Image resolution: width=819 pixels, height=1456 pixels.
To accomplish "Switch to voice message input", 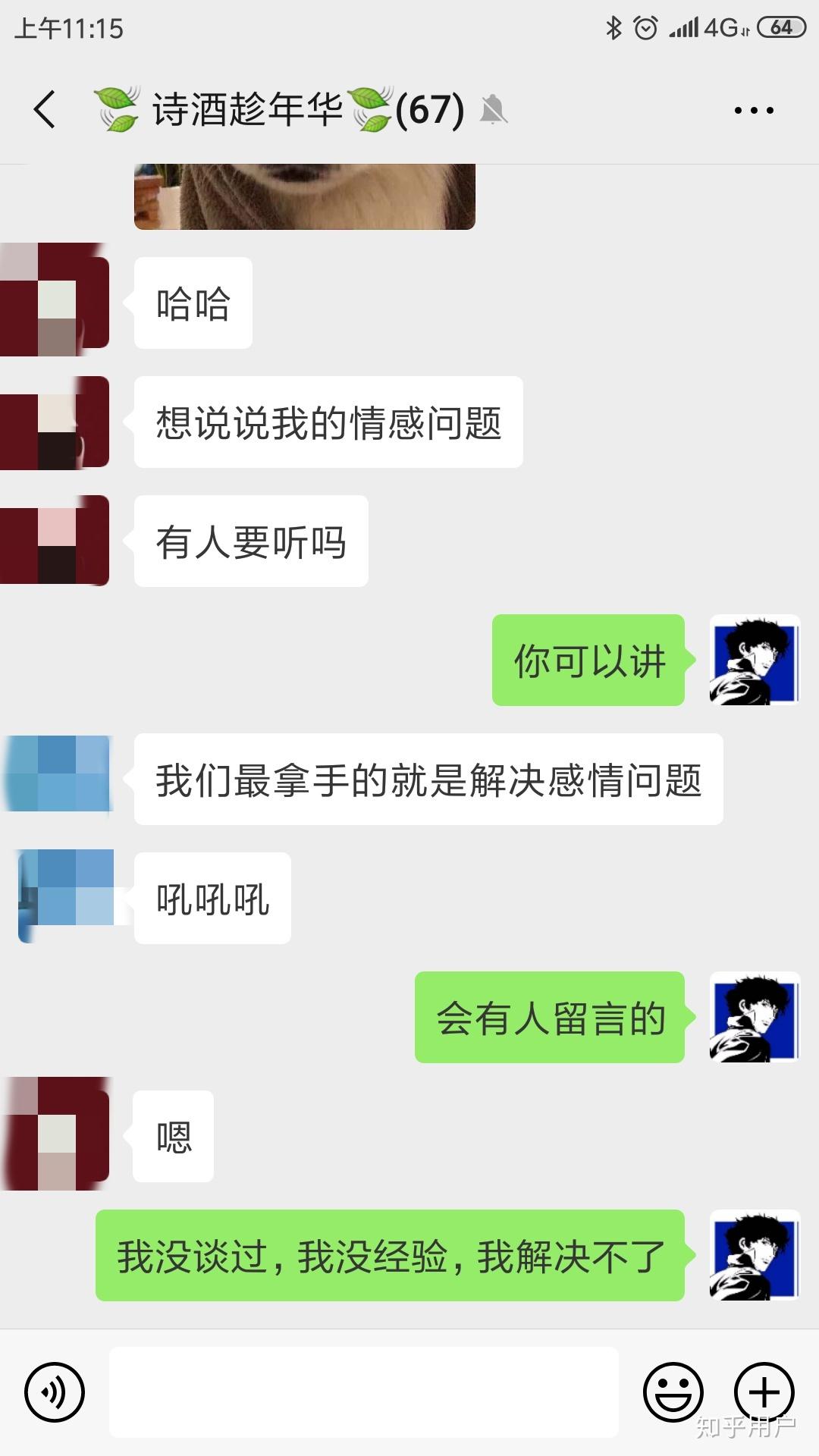I will click(x=55, y=1392).
